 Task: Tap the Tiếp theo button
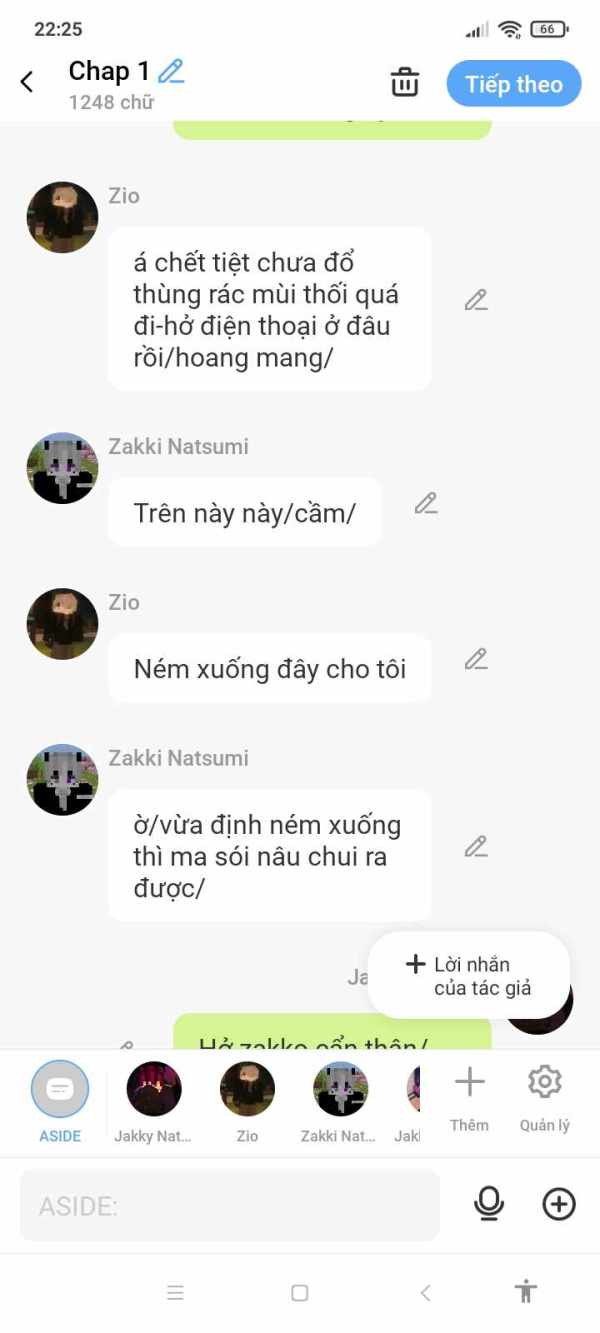coord(514,84)
